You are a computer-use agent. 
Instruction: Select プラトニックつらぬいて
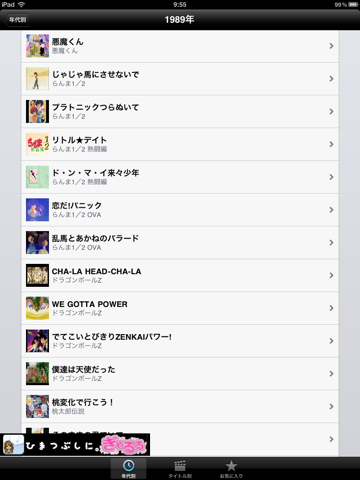pyautogui.click(x=180, y=111)
